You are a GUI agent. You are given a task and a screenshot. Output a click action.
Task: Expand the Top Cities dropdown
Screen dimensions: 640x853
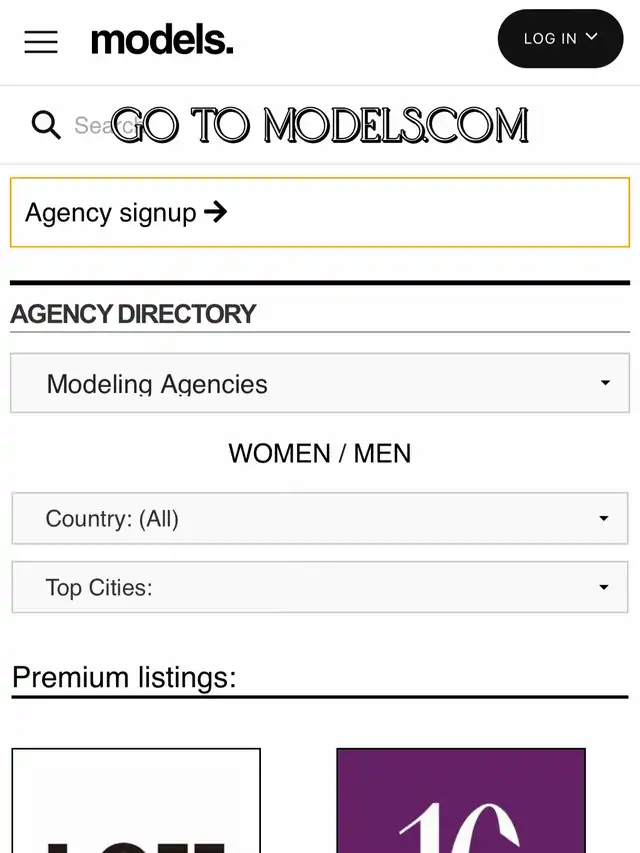320,587
